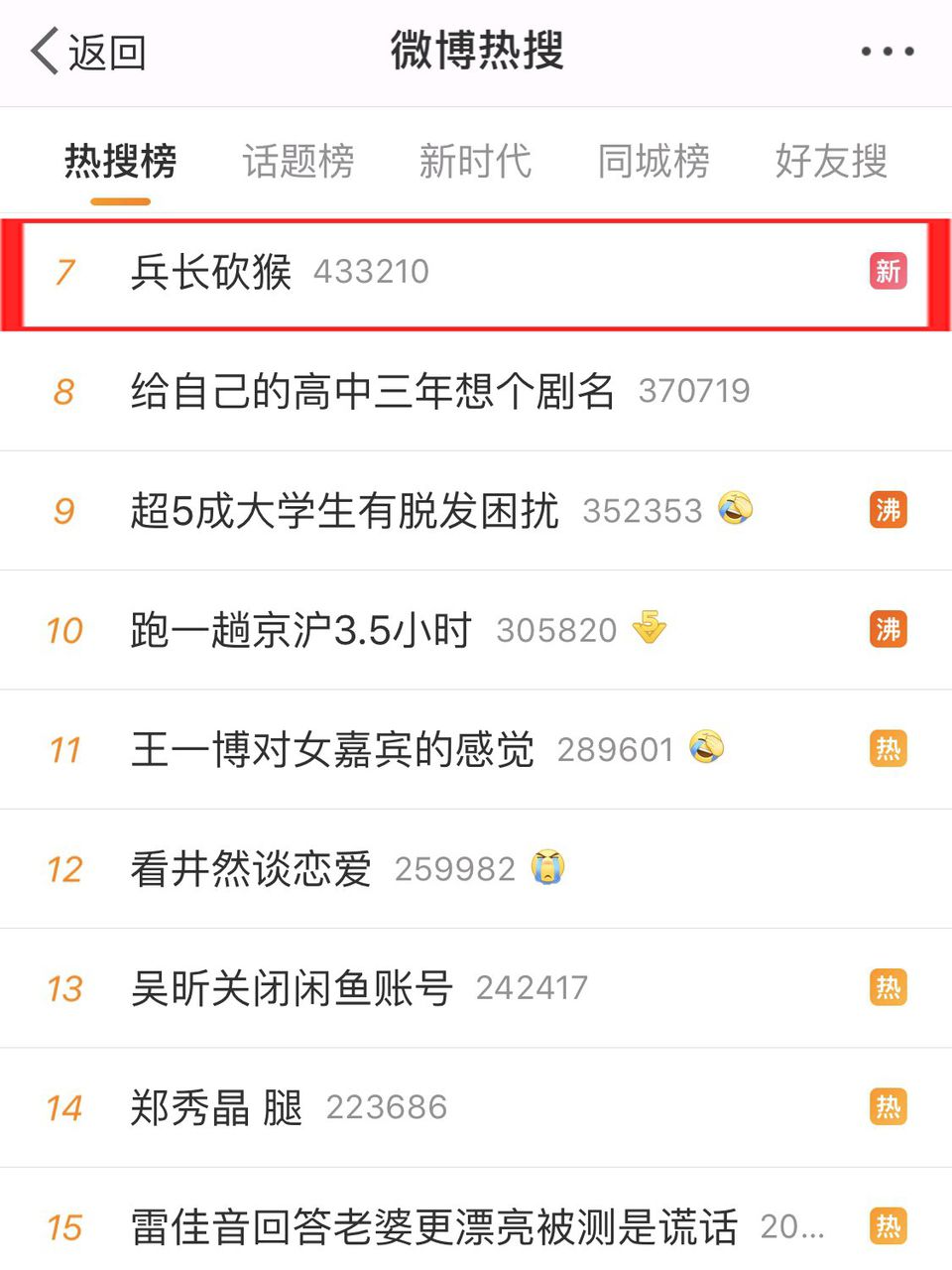Viewport: 952px width, 1270px height.
Task: Switch to the 好友搜 tab
Action: tap(832, 162)
